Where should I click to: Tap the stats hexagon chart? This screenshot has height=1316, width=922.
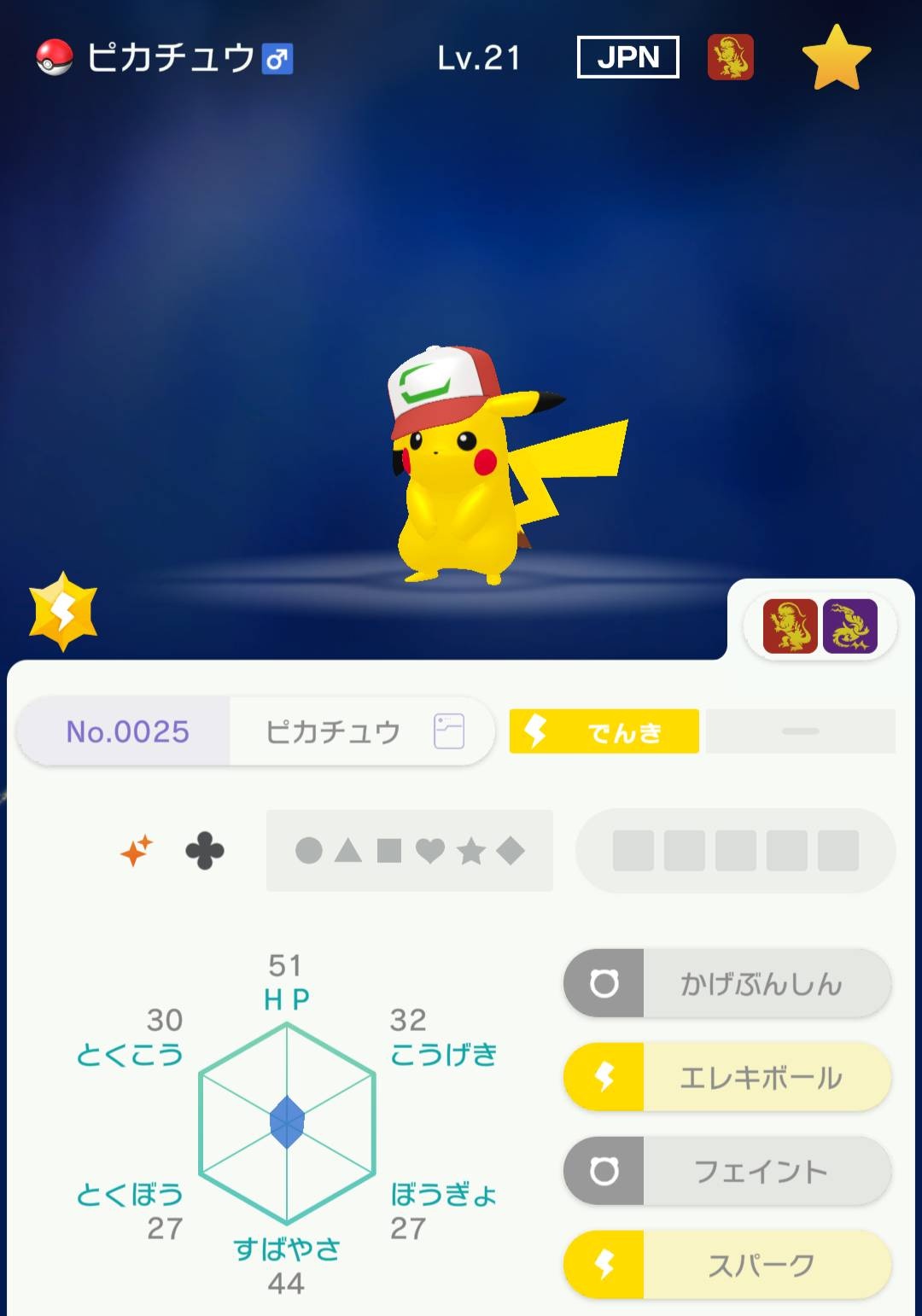(x=287, y=1123)
